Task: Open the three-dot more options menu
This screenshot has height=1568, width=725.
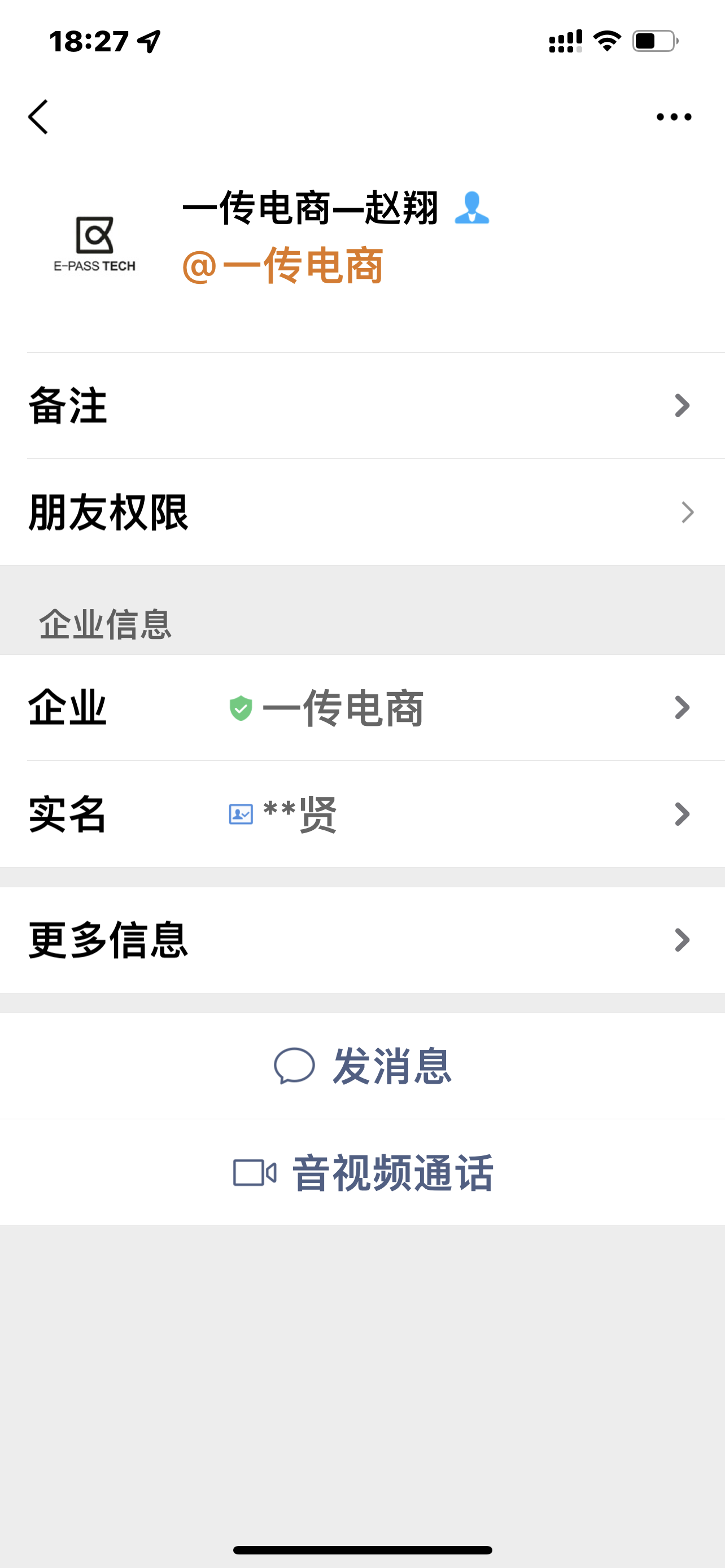Action: 674,117
